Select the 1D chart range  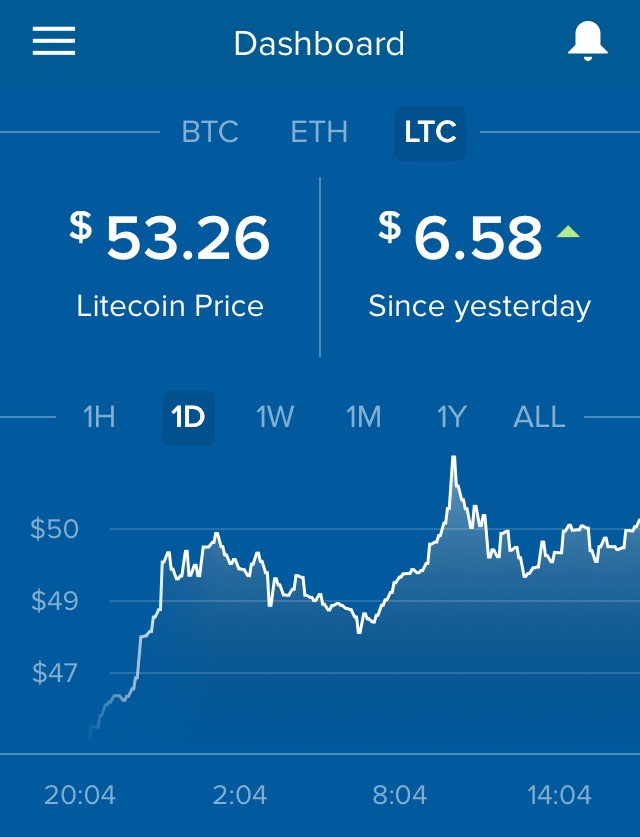pyautogui.click(x=188, y=417)
